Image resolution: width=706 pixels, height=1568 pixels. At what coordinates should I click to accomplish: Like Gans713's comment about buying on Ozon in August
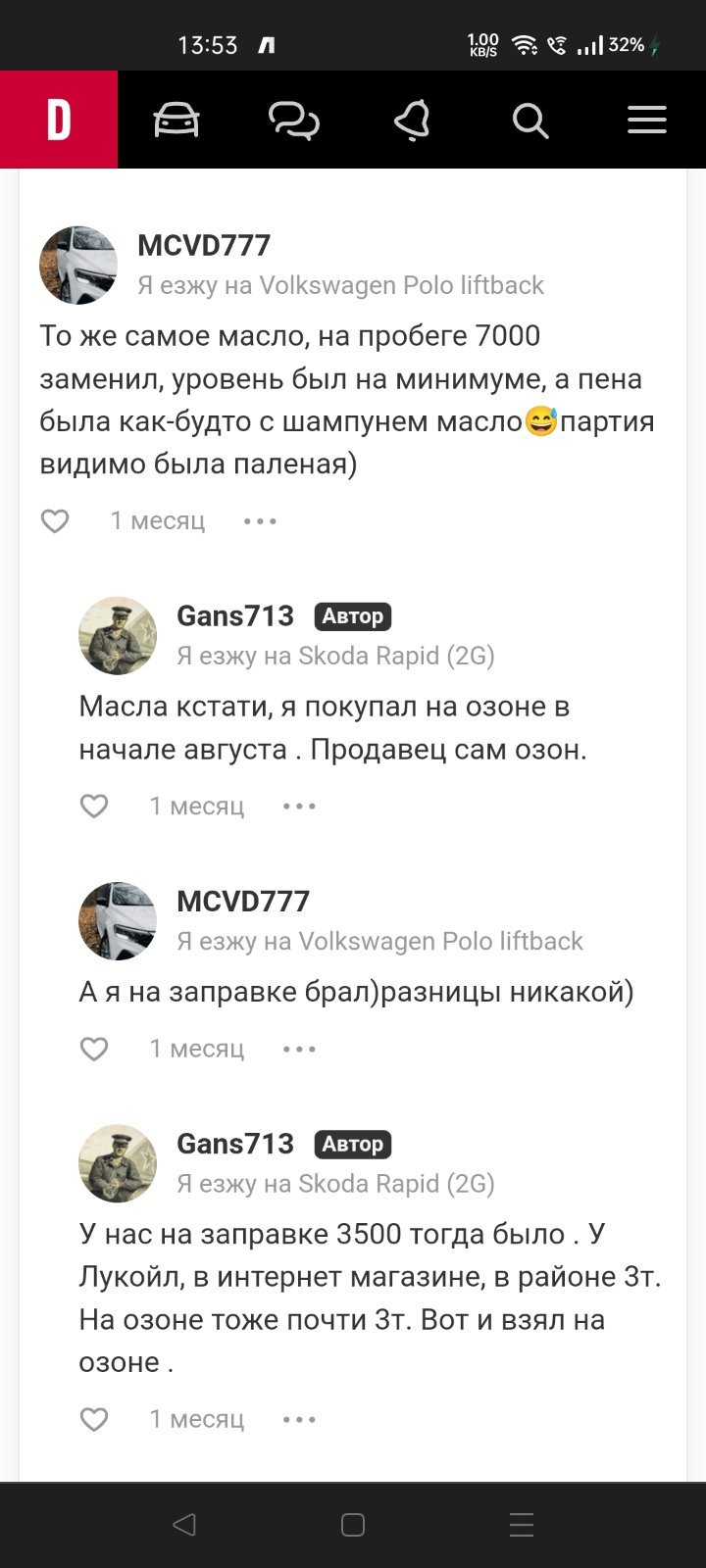click(x=94, y=806)
